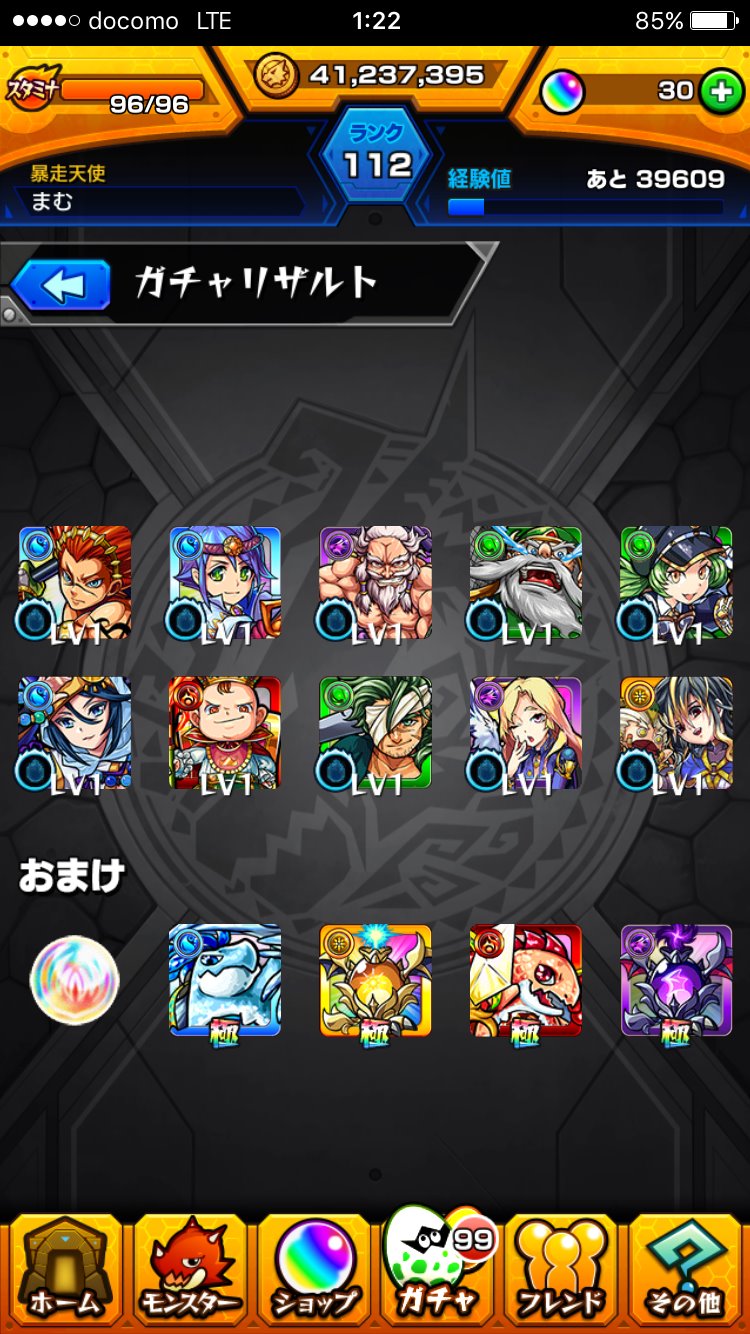Select the purple orb bonus monster
The height and width of the screenshot is (1334, 750).
(676, 980)
